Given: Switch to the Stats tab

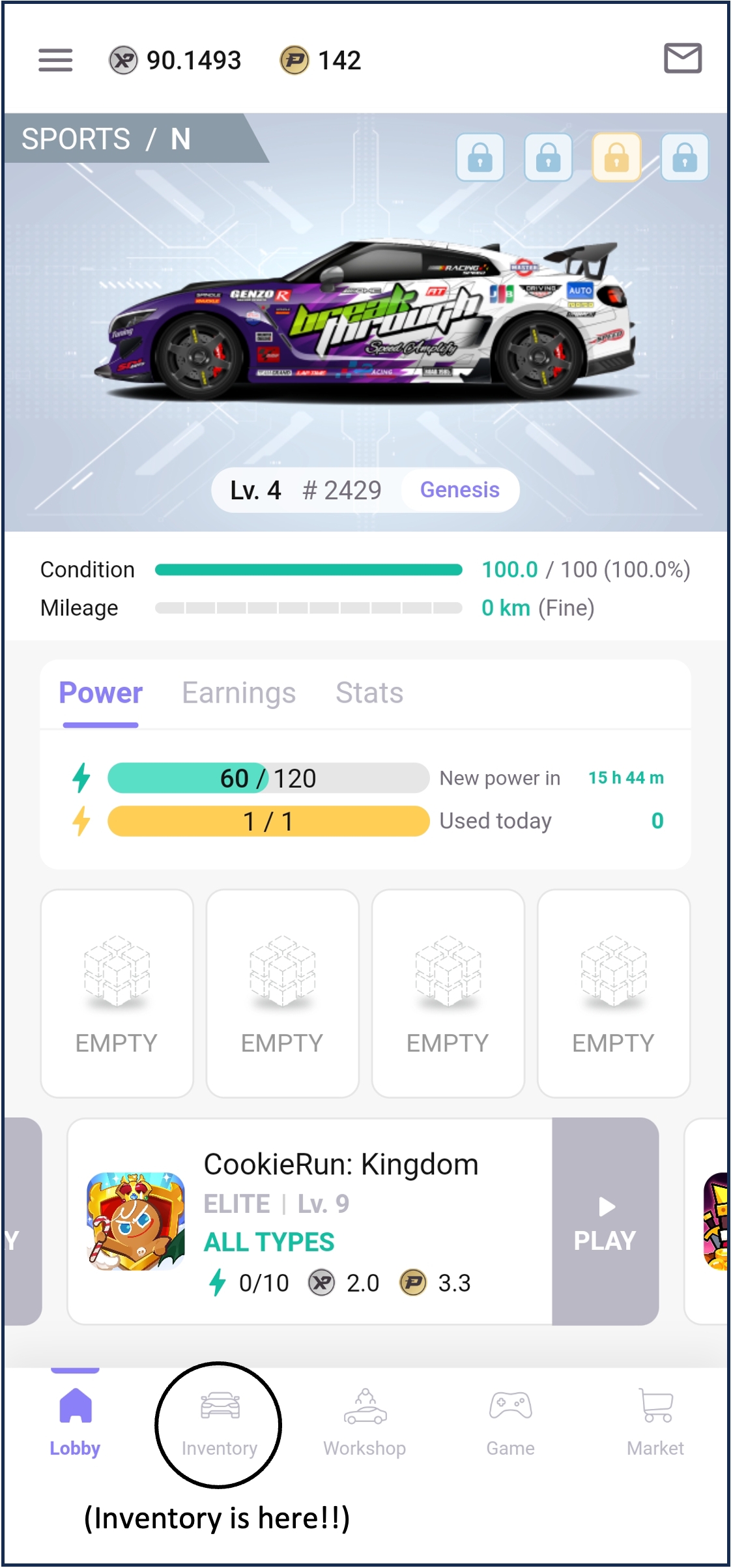Looking at the screenshot, I should tap(369, 693).
